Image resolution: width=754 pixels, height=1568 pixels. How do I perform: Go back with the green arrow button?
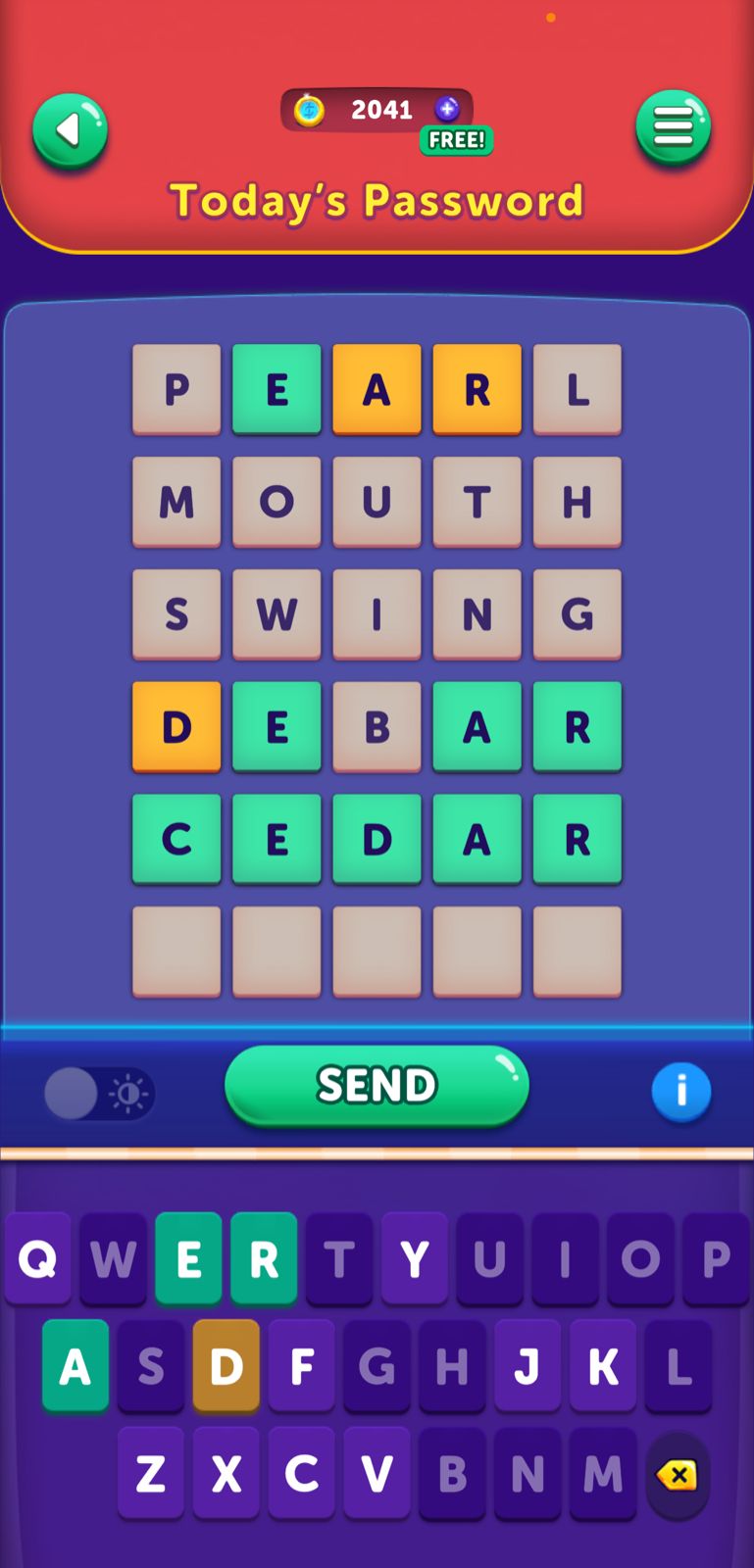(x=70, y=130)
